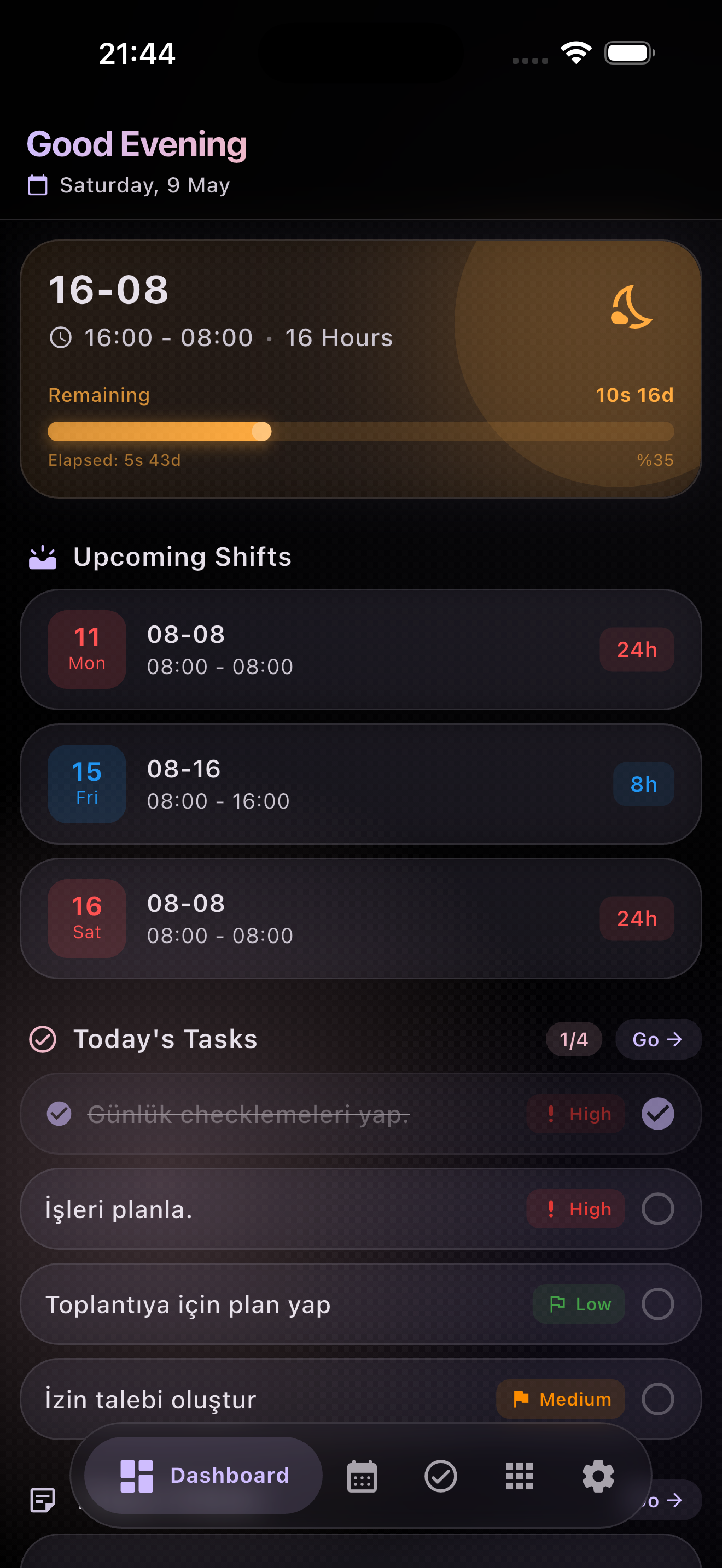Open the settings gear tab

click(x=598, y=1476)
